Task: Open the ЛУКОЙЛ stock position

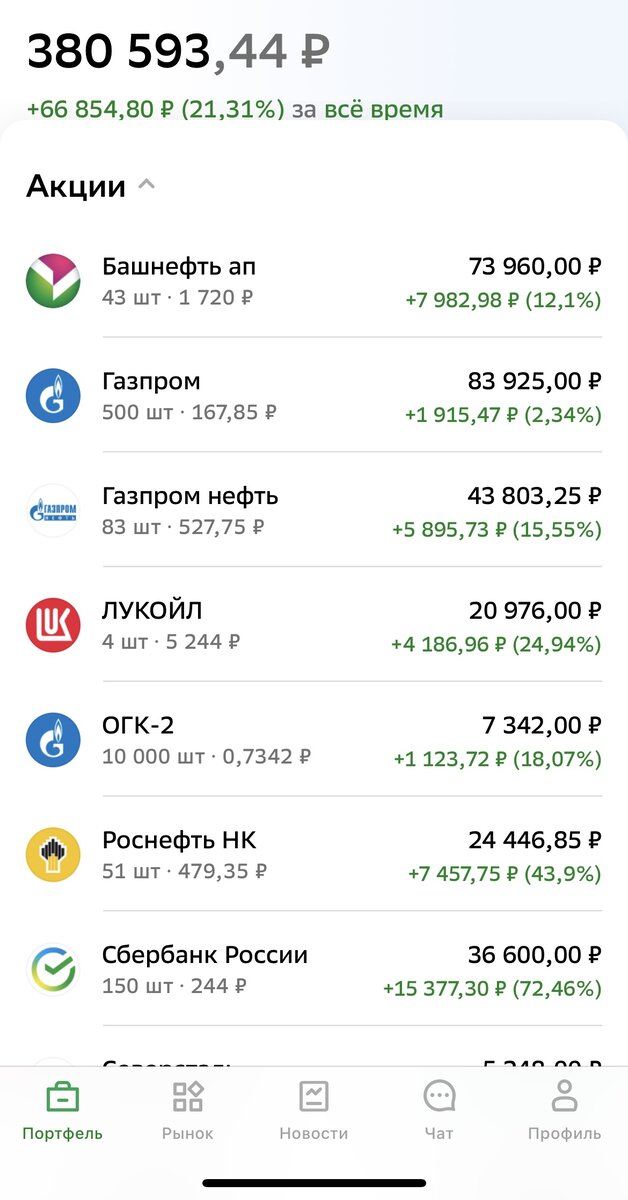Action: [x=313, y=626]
